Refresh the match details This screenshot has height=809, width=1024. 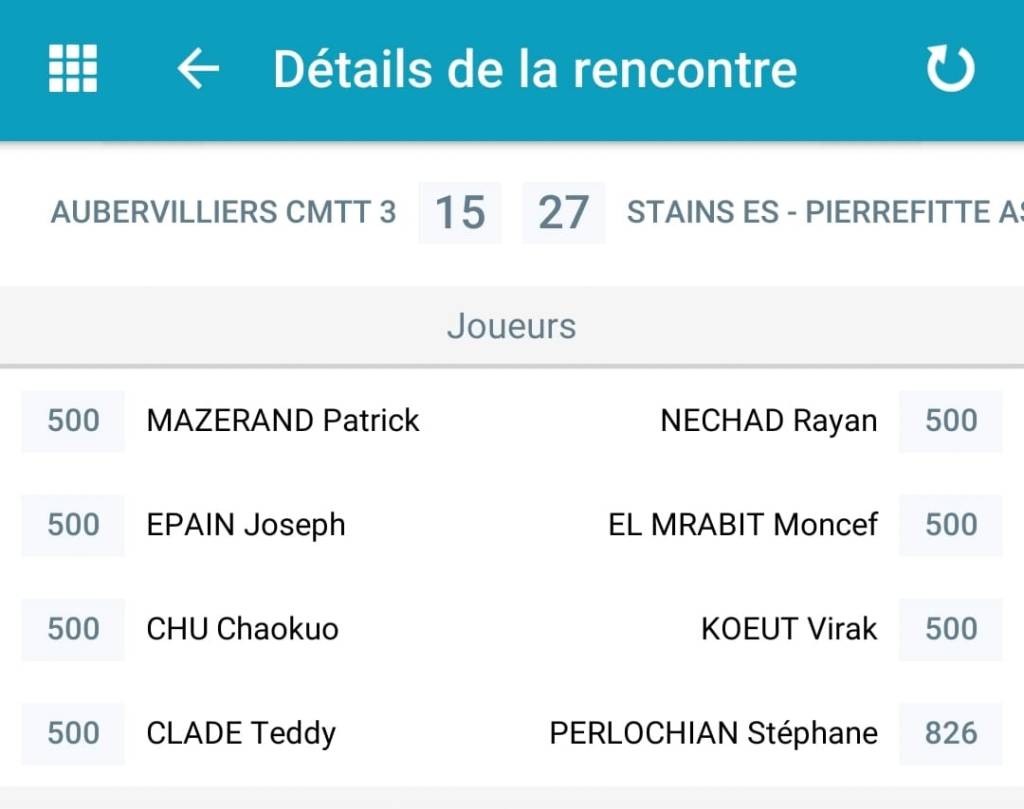949,69
